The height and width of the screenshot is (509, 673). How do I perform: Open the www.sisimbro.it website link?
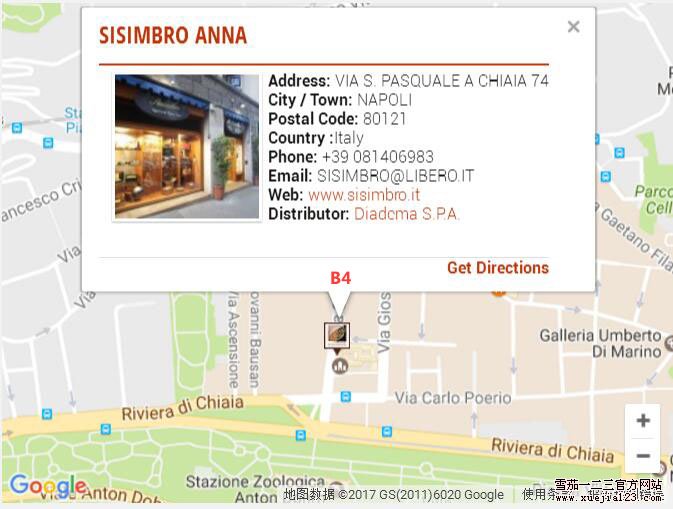click(x=364, y=195)
